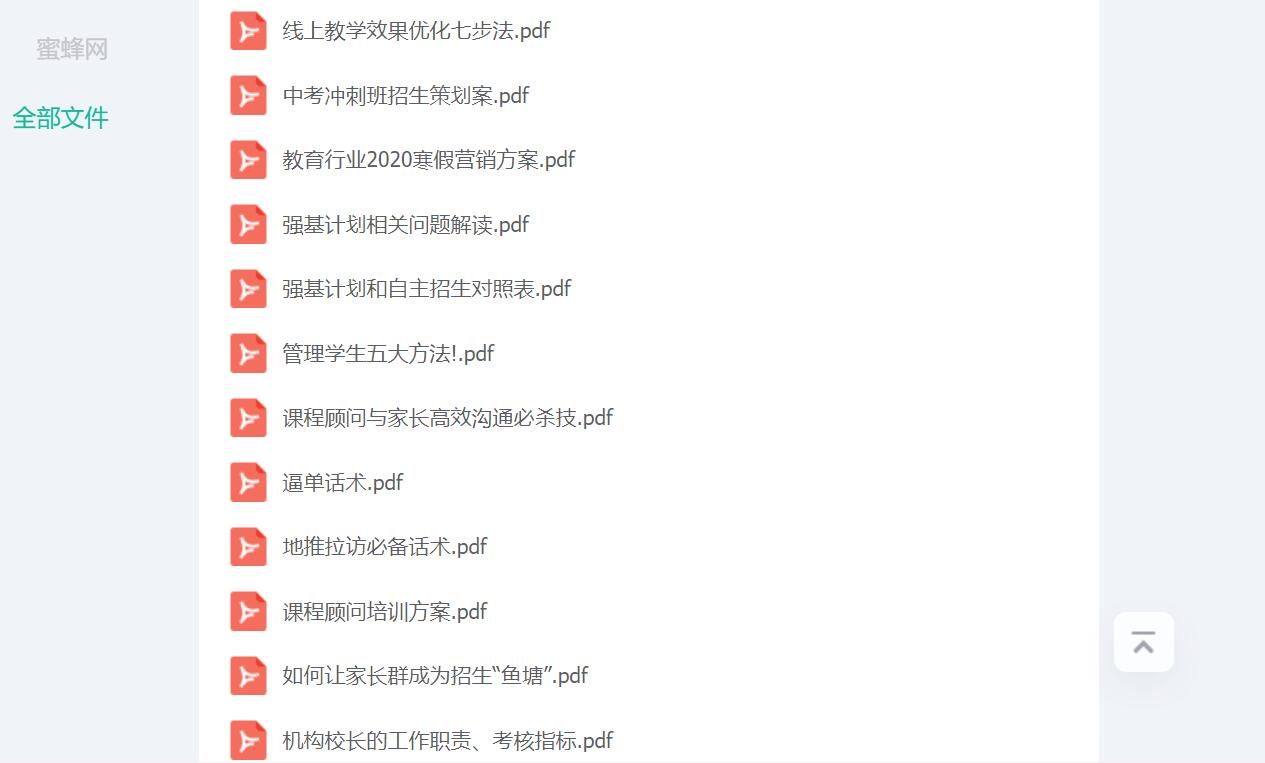Open 课程顾问与家长高效沟通必杀技.pdf
Screen dimensions: 1265x763
(447, 418)
